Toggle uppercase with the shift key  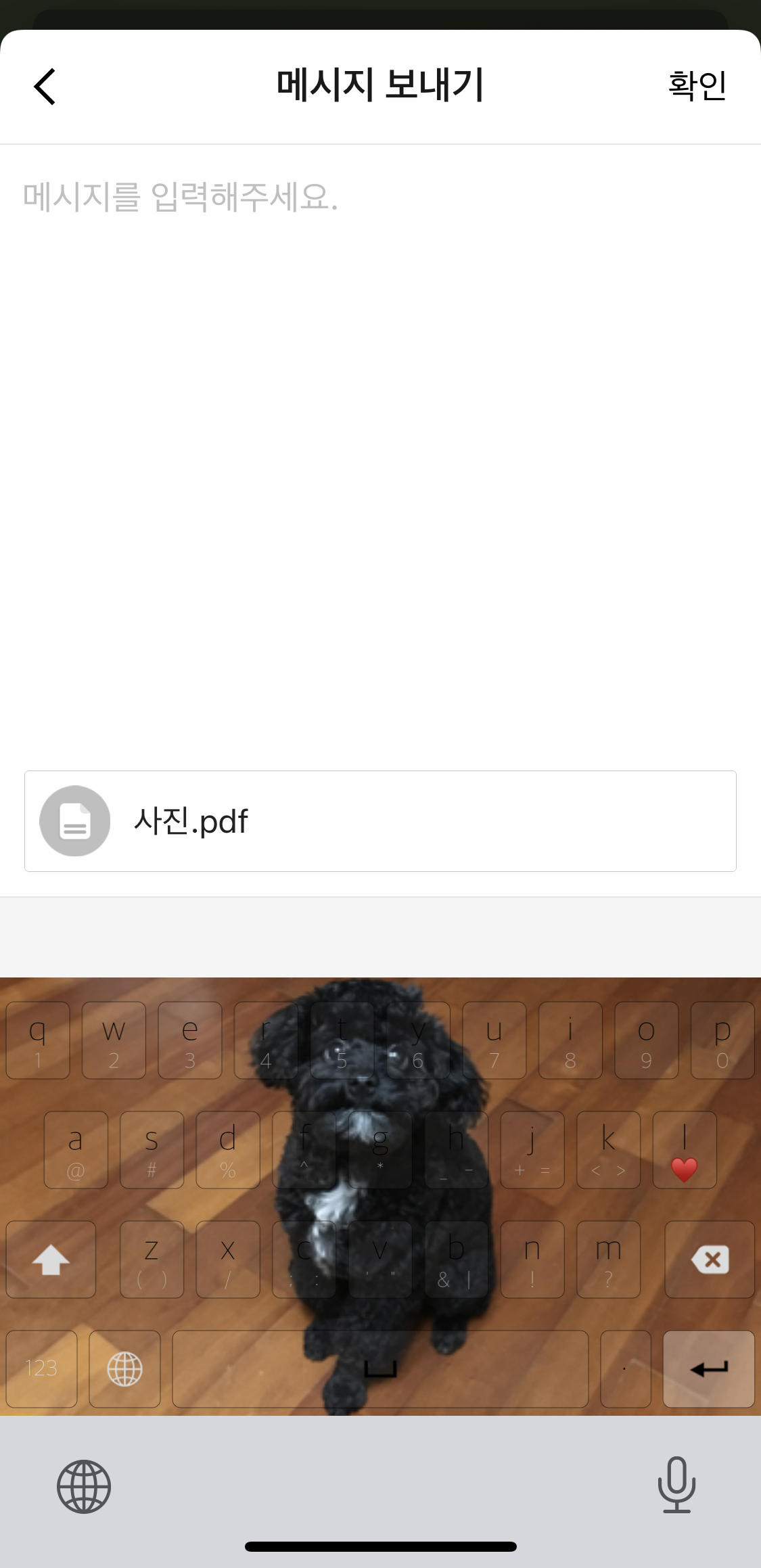51,1260
